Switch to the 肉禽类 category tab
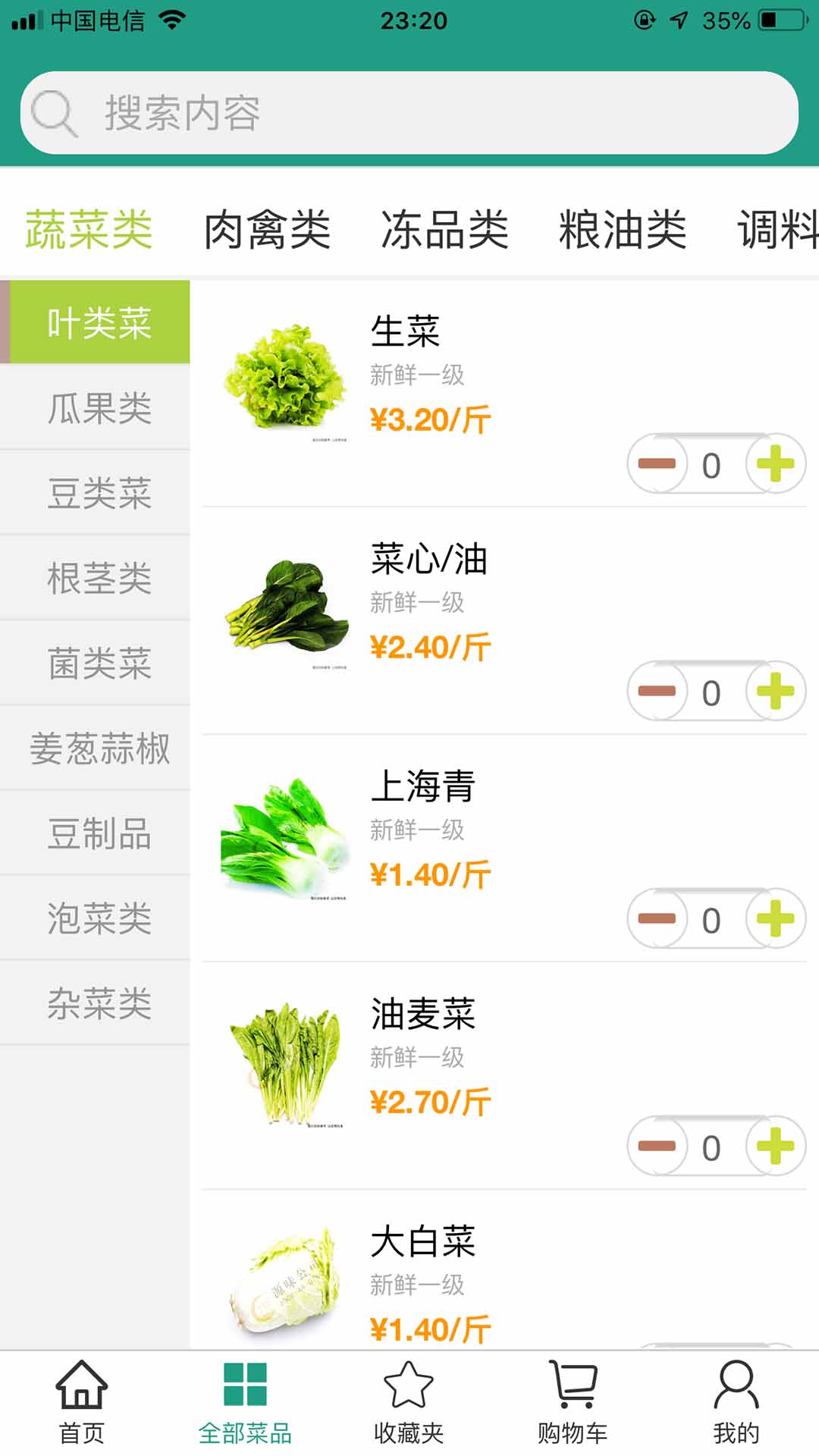 pyautogui.click(x=267, y=228)
